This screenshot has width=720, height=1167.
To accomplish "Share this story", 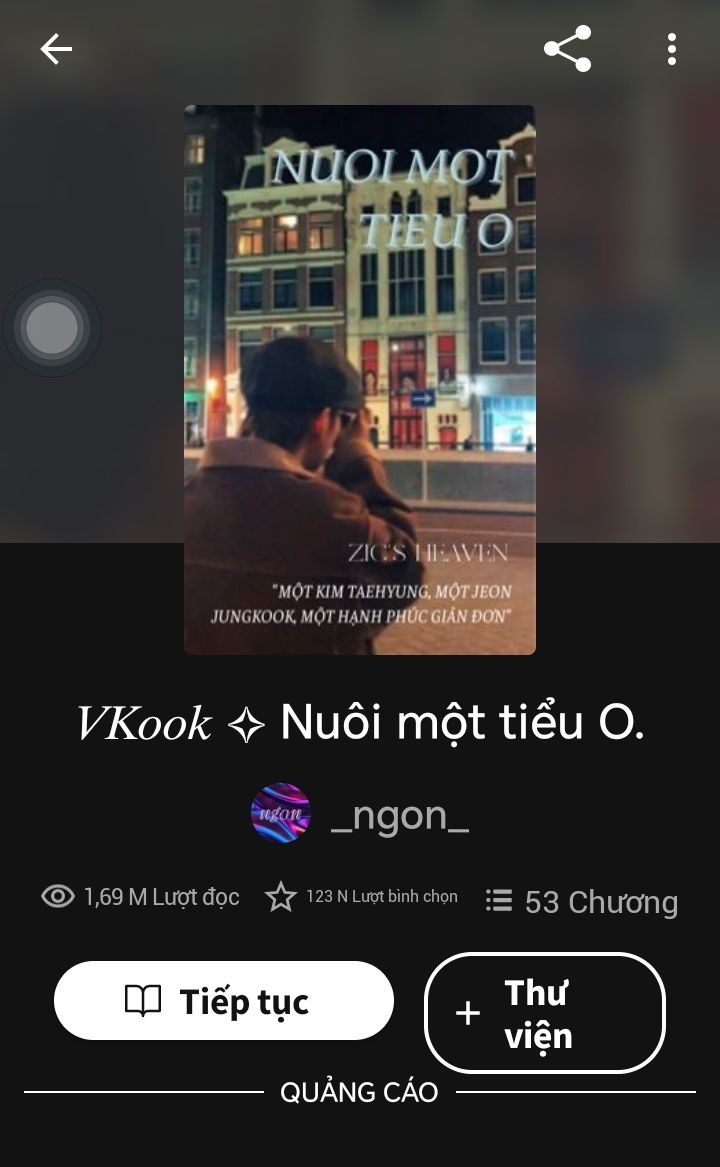I will point(567,49).
